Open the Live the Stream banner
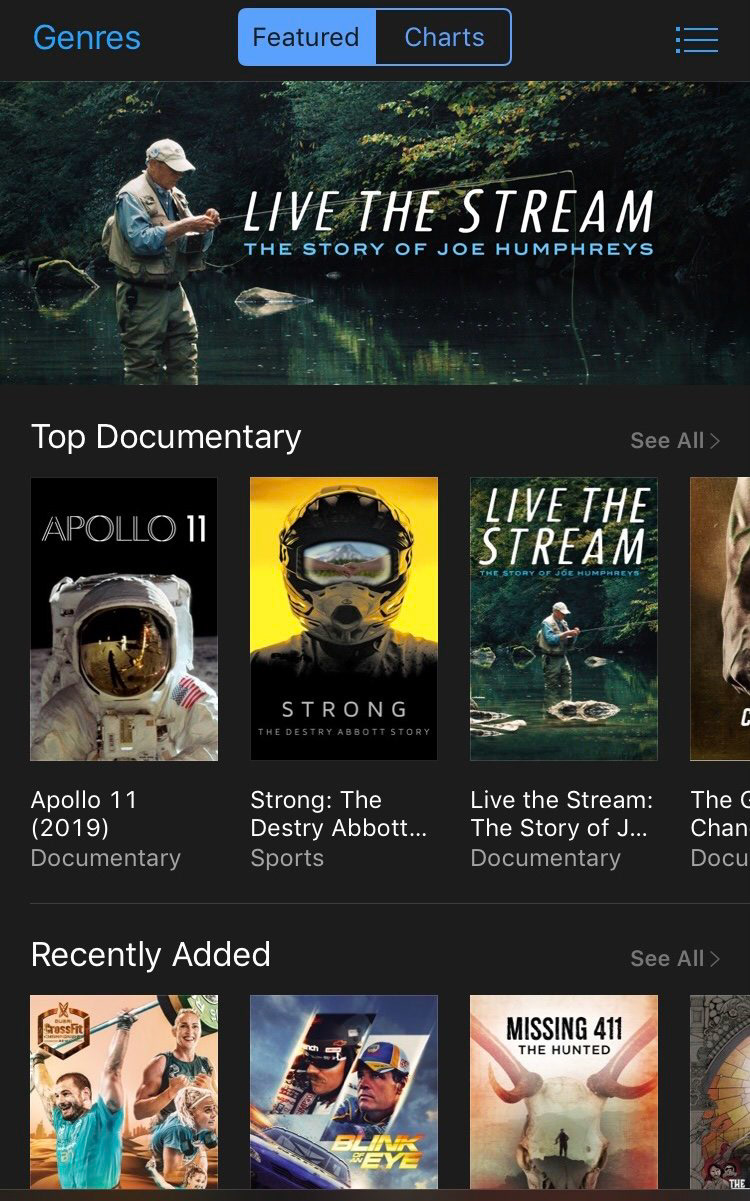The height and width of the screenshot is (1201, 750). pyautogui.click(x=375, y=233)
